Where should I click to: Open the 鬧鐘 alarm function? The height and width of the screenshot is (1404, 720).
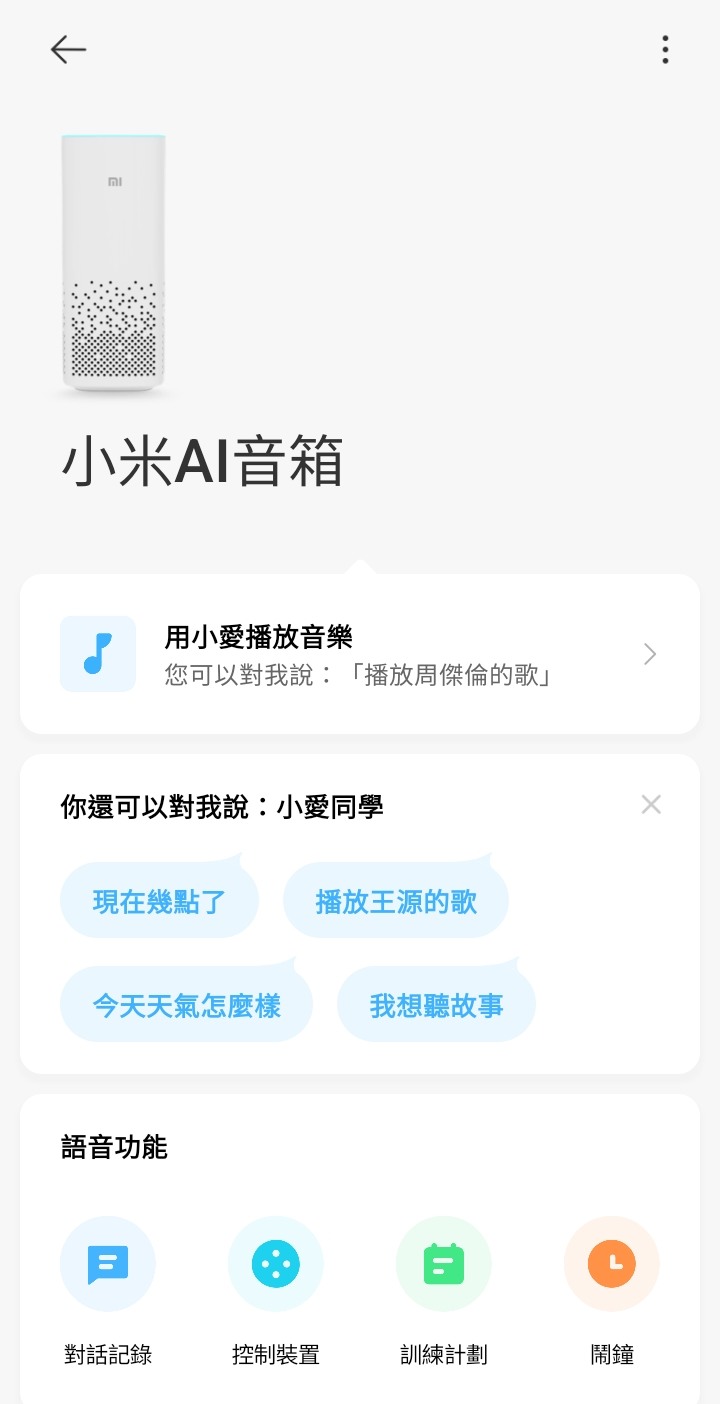[x=612, y=1290]
